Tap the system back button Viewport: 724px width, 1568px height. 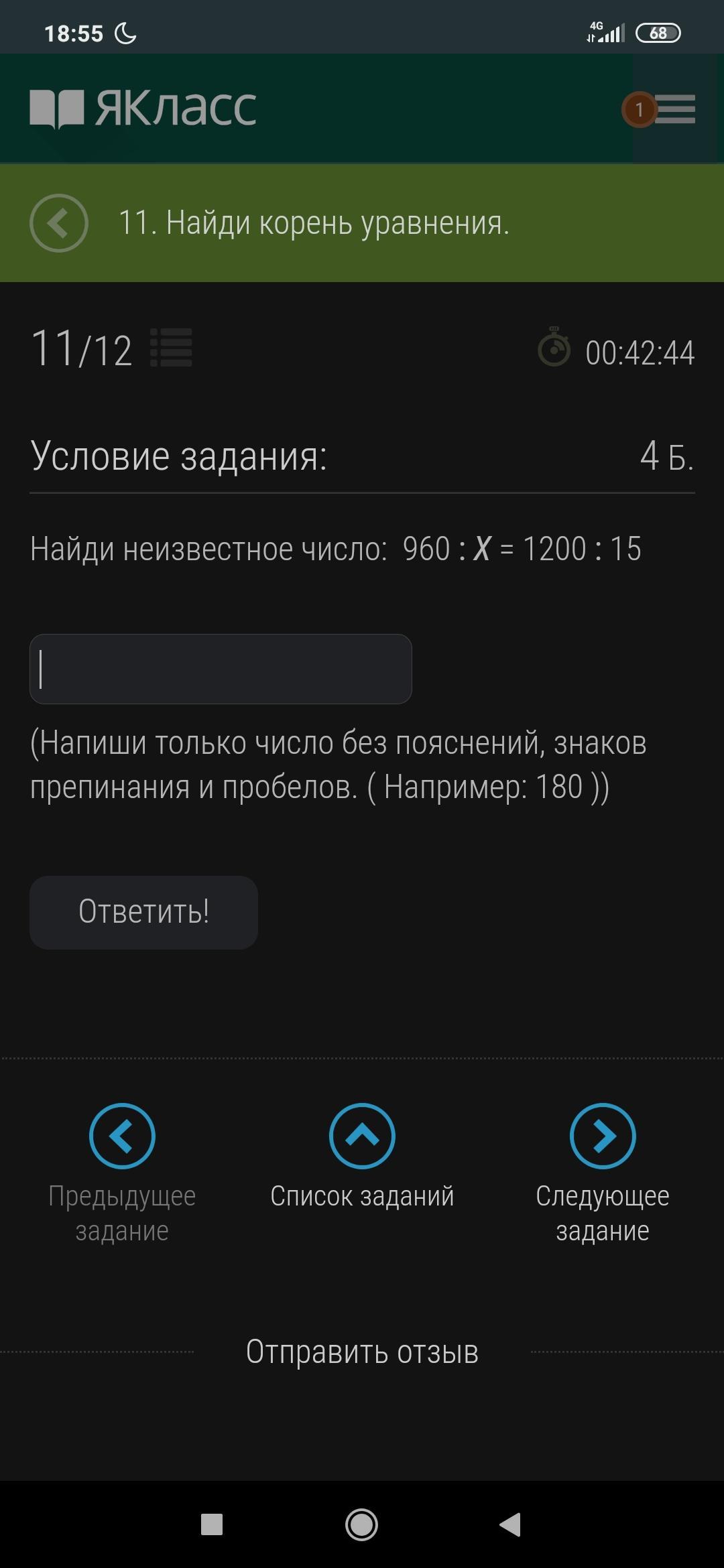(x=510, y=1524)
